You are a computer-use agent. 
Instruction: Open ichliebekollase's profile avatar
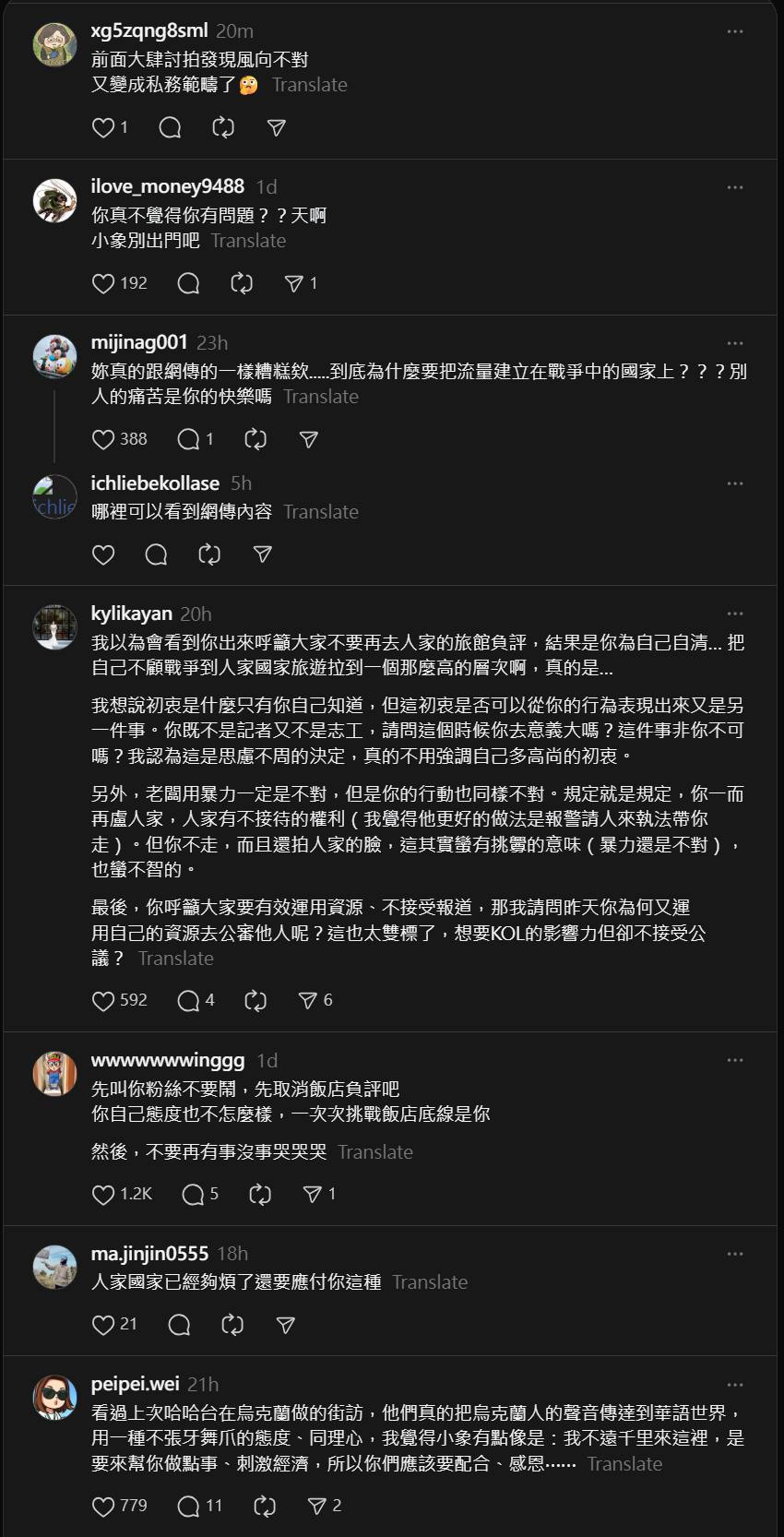pos(55,496)
